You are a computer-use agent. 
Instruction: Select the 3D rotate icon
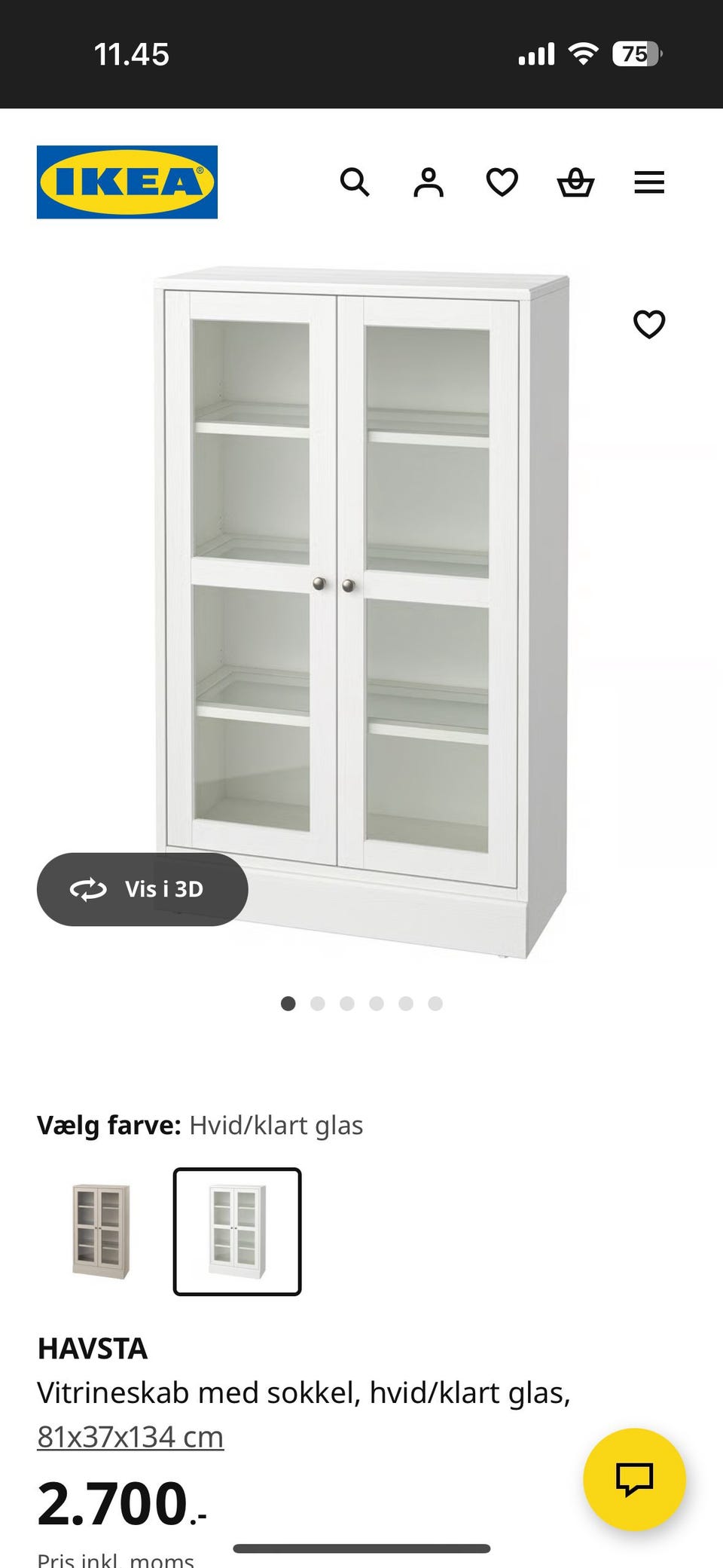coord(89,889)
